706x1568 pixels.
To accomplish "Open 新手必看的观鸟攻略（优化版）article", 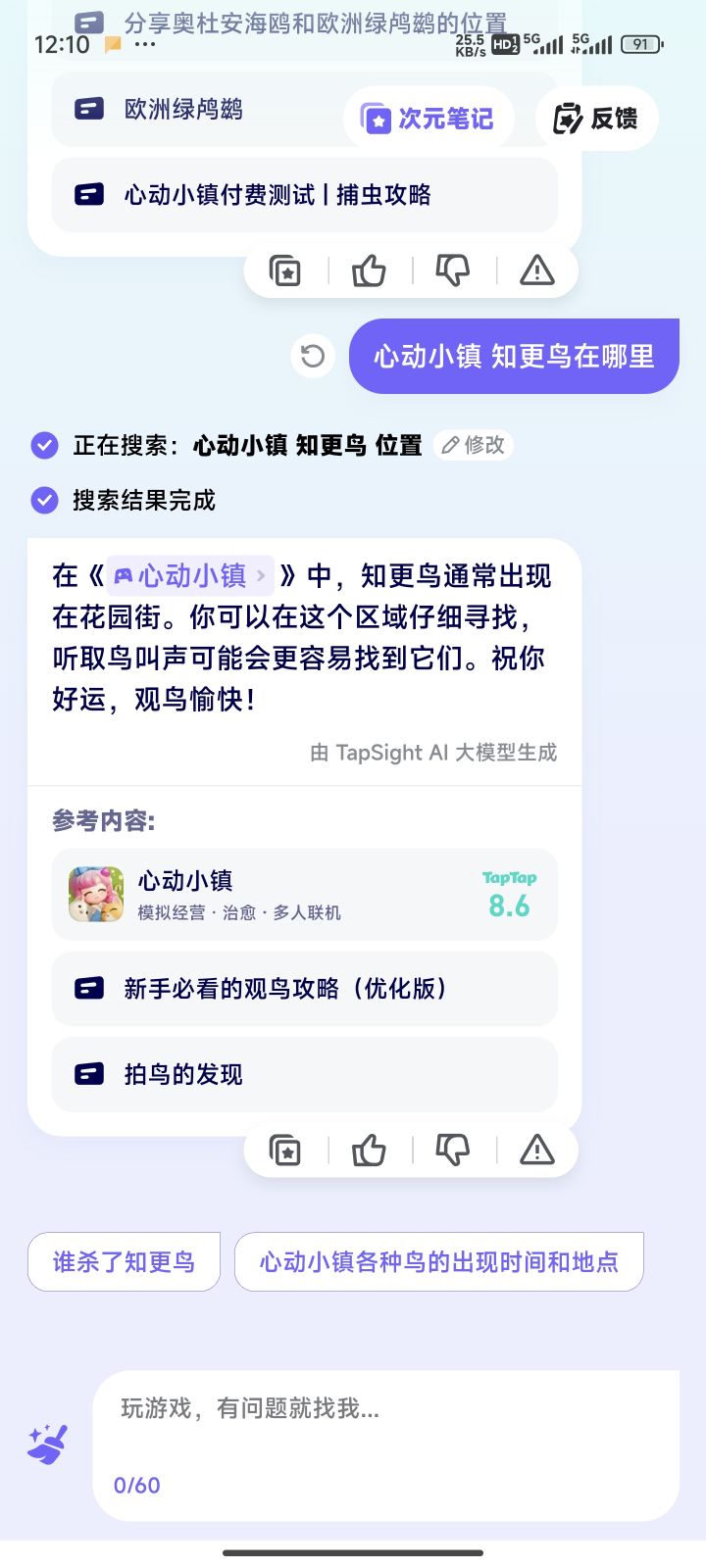I will [304, 989].
